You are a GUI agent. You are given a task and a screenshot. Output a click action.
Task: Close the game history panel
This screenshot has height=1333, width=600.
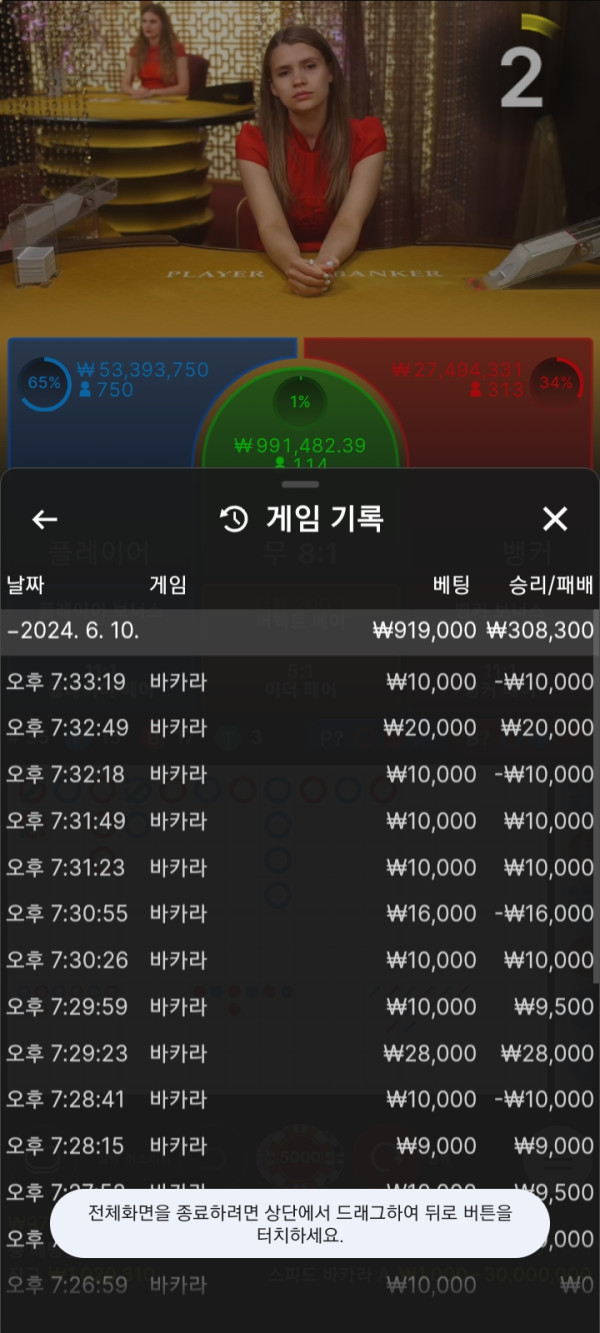click(554, 518)
